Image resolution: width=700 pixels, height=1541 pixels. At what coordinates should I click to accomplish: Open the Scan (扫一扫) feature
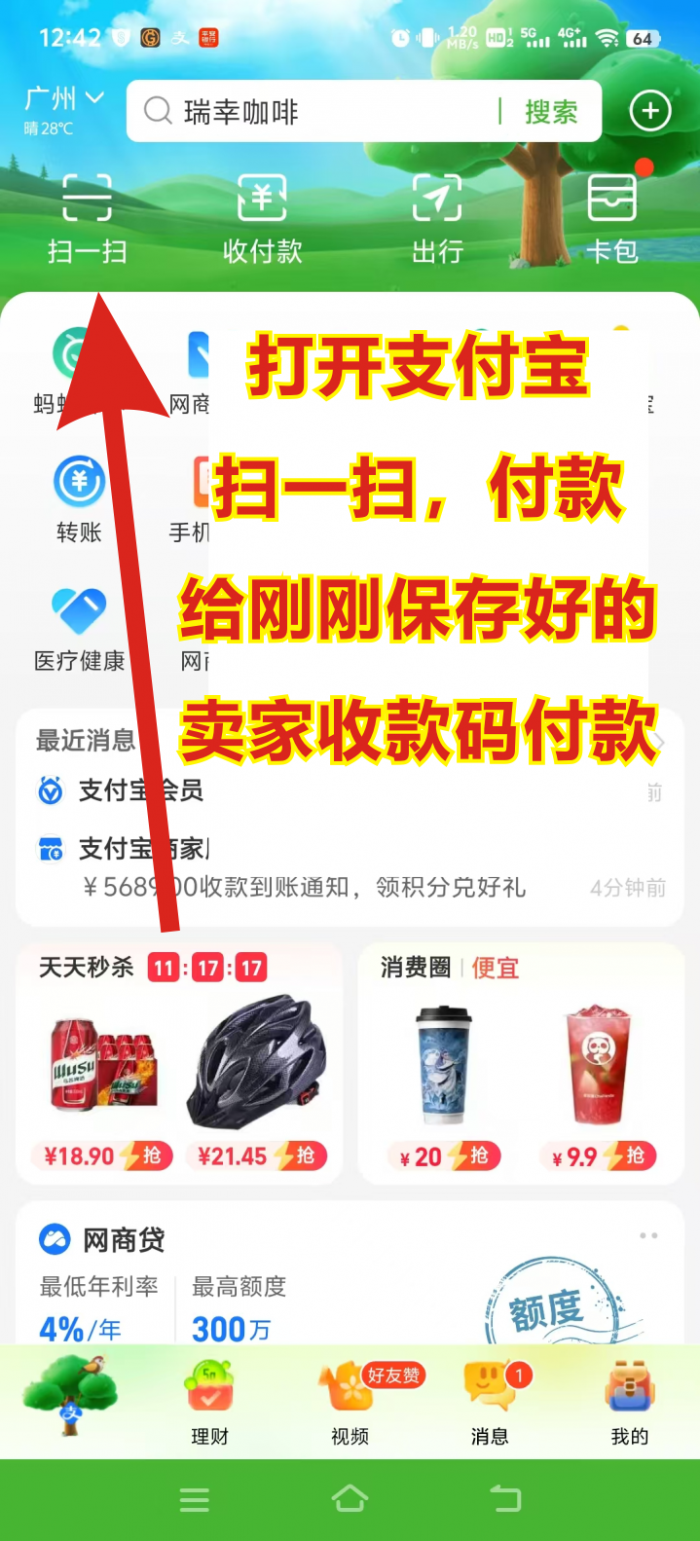[x=87, y=215]
